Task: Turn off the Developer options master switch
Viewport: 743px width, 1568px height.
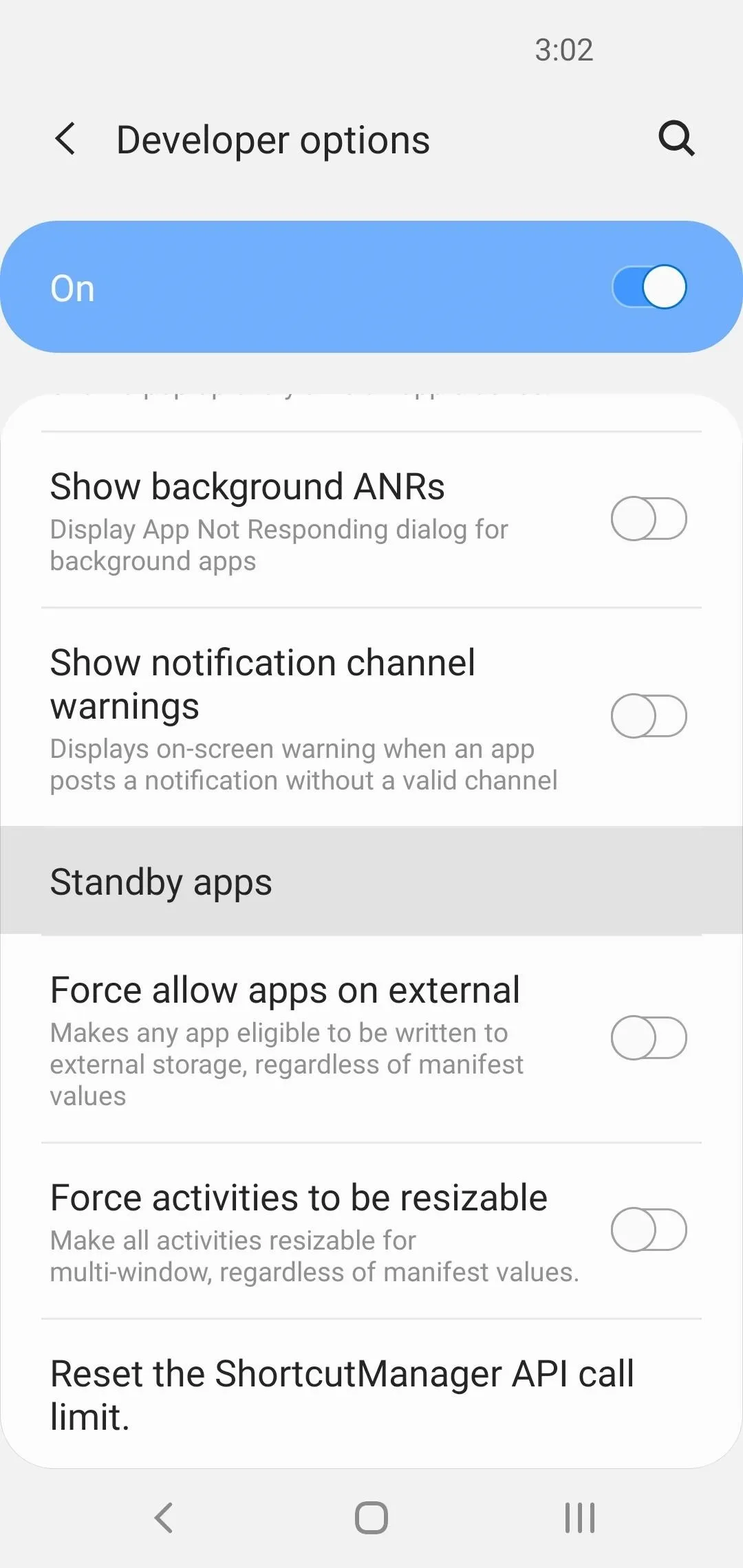Action: 649,287
